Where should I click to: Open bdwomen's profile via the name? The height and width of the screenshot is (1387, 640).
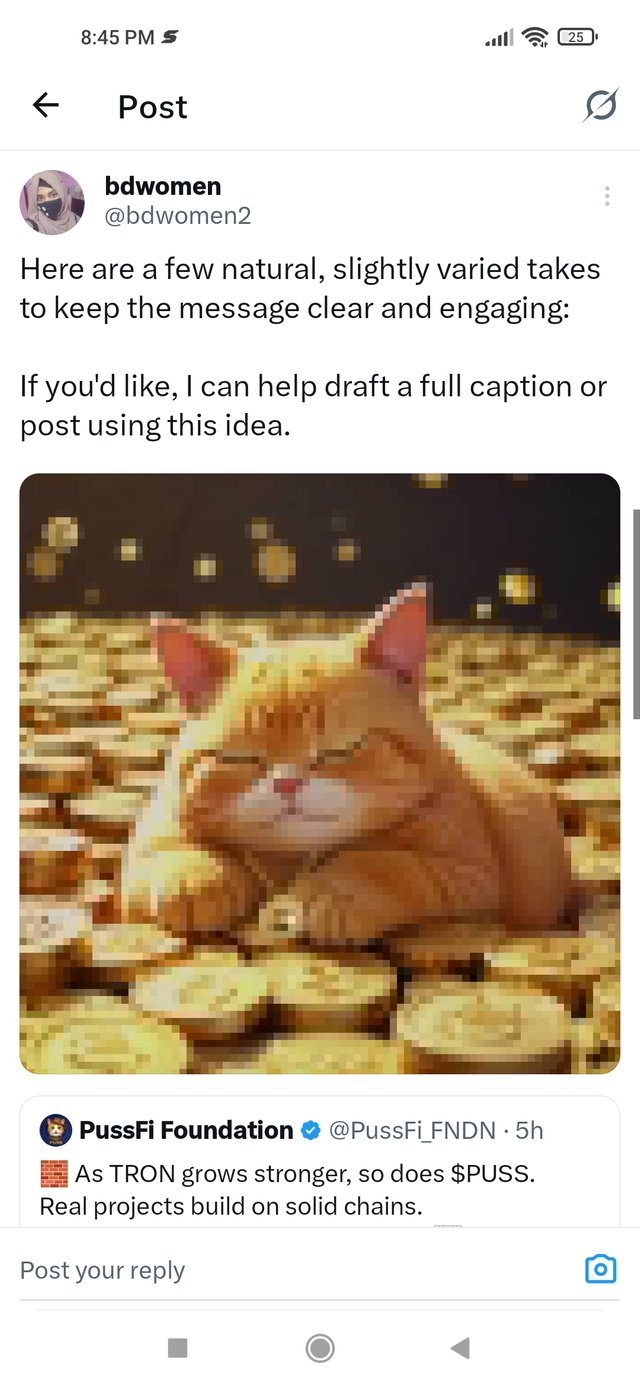click(x=162, y=186)
